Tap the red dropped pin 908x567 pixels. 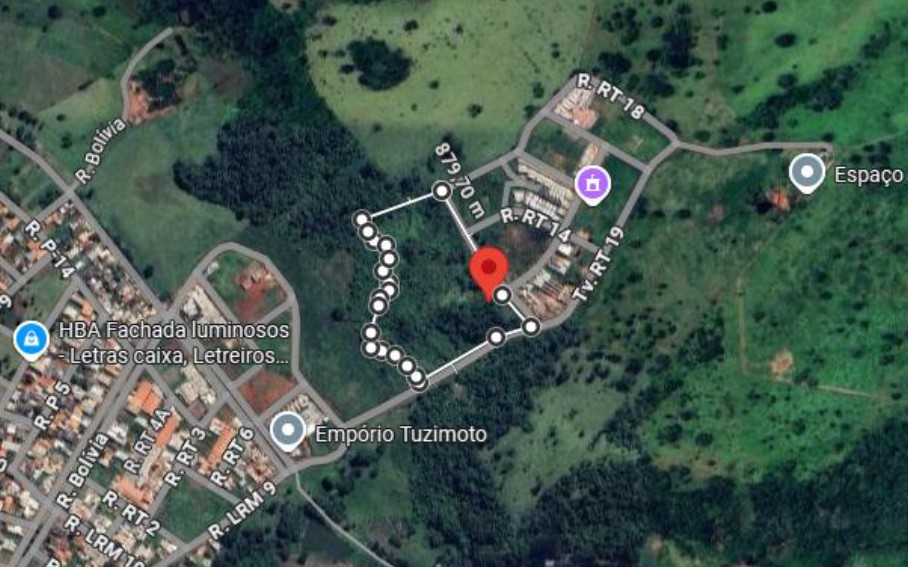[x=489, y=271]
